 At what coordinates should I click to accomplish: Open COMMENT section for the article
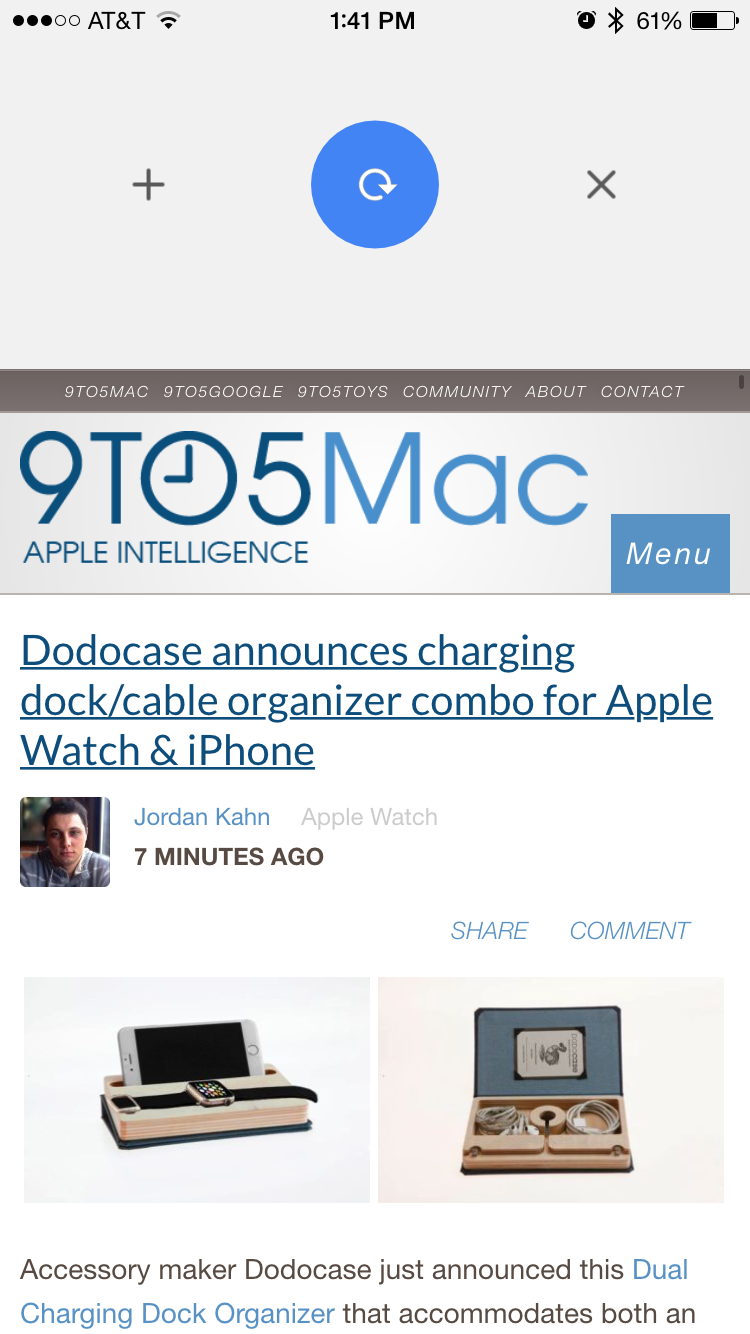pyautogui.click(x=629, y=931)
